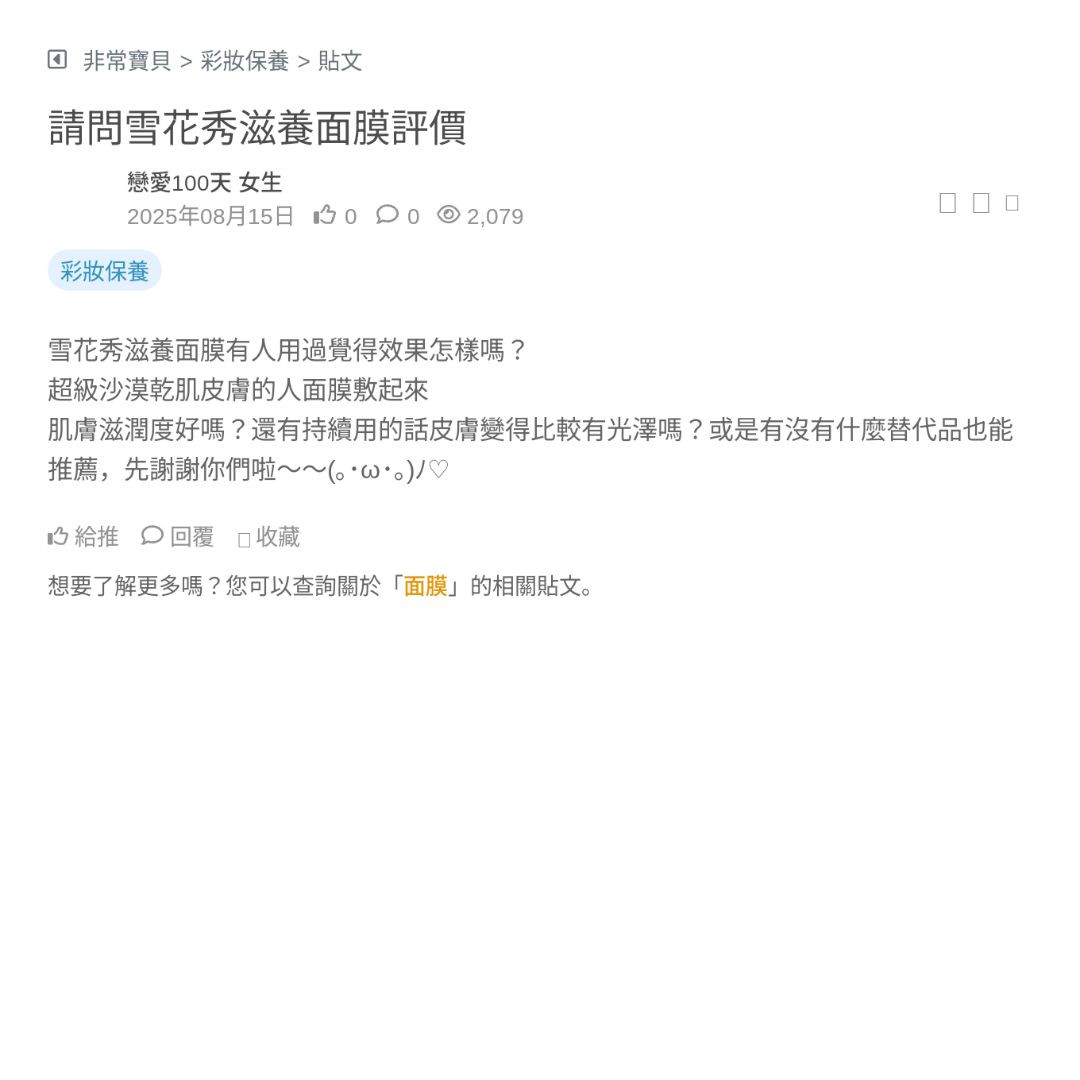The height and width of the screenshot is (1080, 1080).
Task: Save the post with 收藏
Action: tap(269, 538)
